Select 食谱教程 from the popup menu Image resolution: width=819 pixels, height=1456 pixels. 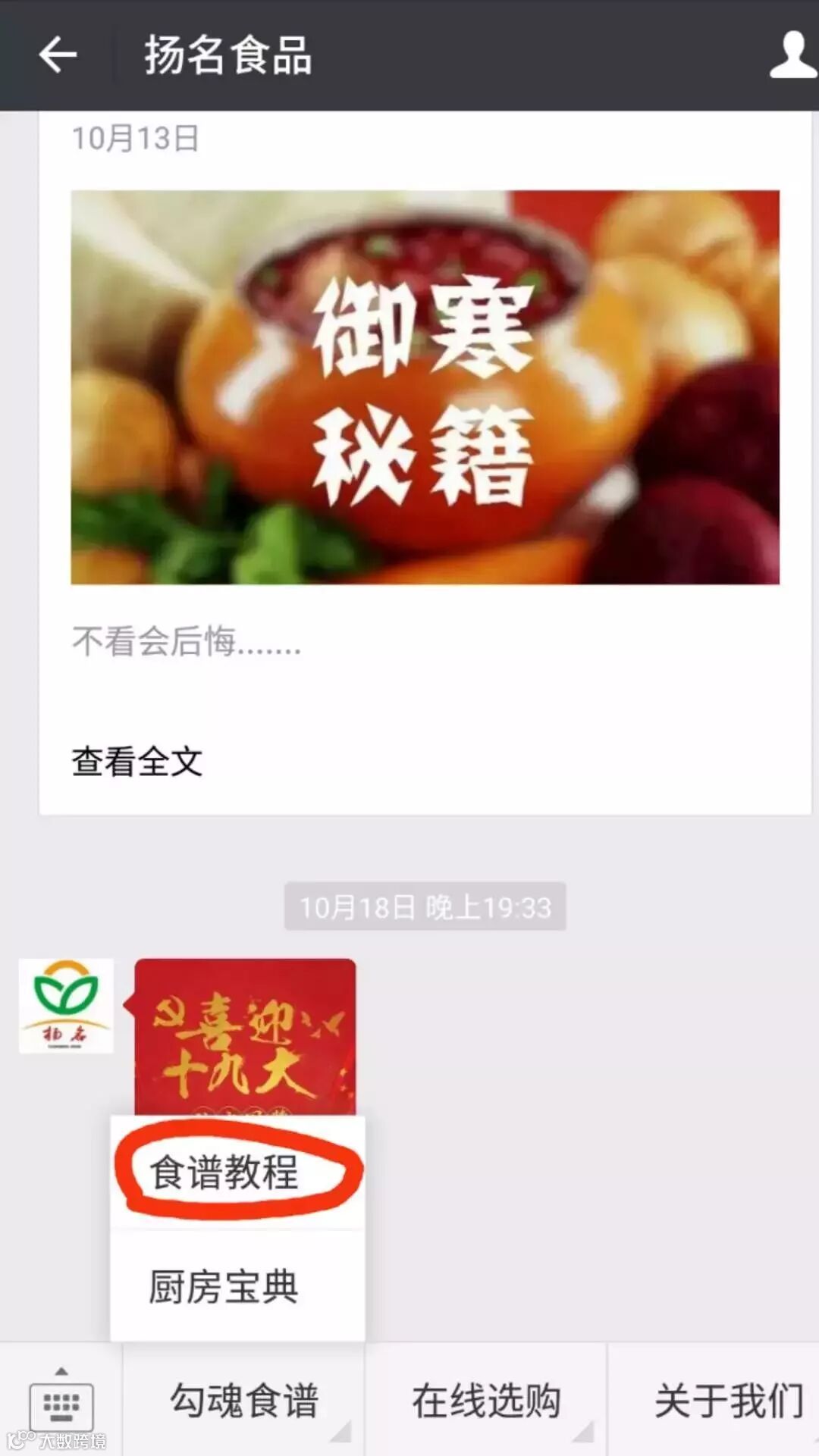pos(224,1172)
